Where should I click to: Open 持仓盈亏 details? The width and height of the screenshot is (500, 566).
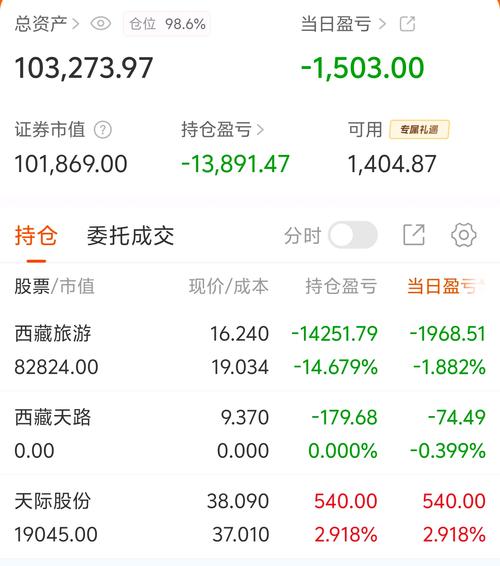point(223,130)
